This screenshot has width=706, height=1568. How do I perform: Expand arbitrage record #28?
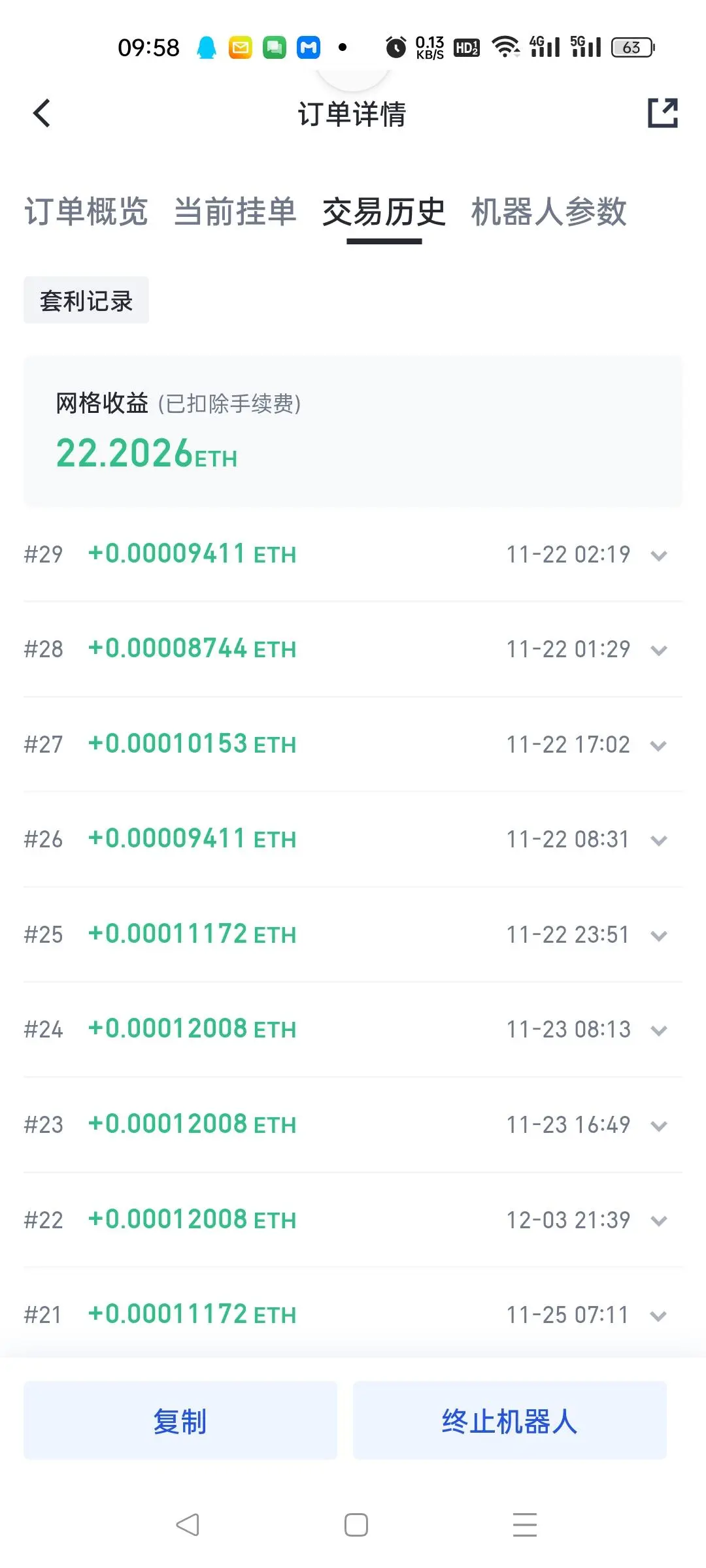click(x=658, y=650)
